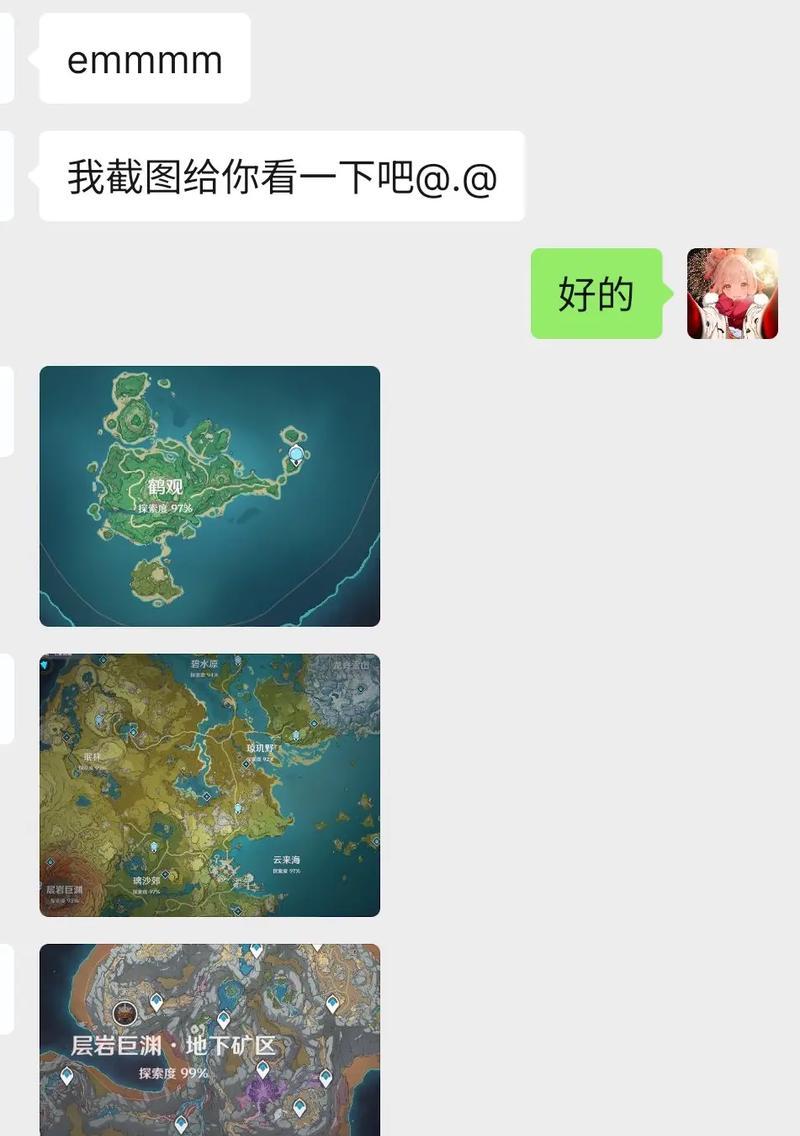Select the glowing teleport marker on 鹤观 island map

[295, 455]
